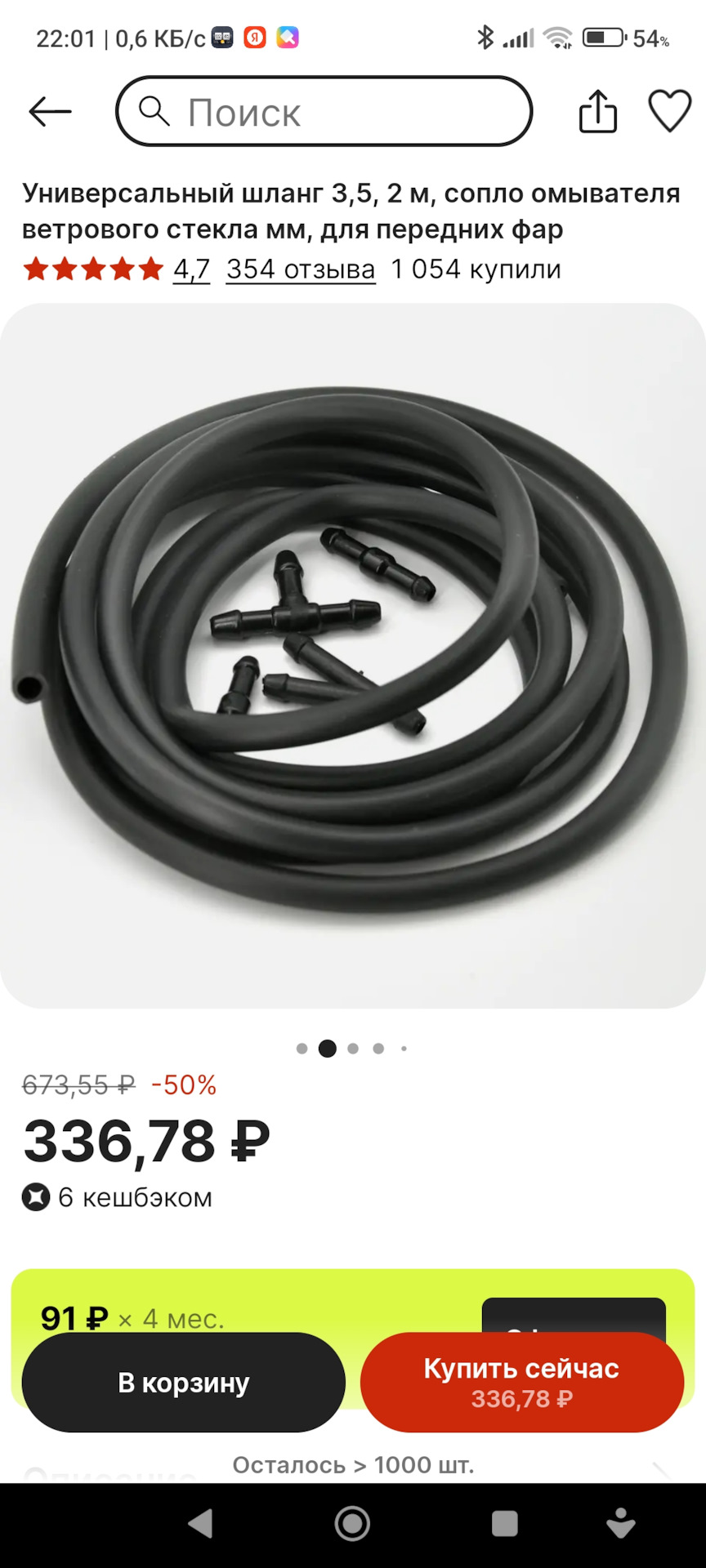This screenshot has width=706, height=1568.
Task: Tap Купить сейчас for 336,78 ₽
Action: tap(521, 1383)
